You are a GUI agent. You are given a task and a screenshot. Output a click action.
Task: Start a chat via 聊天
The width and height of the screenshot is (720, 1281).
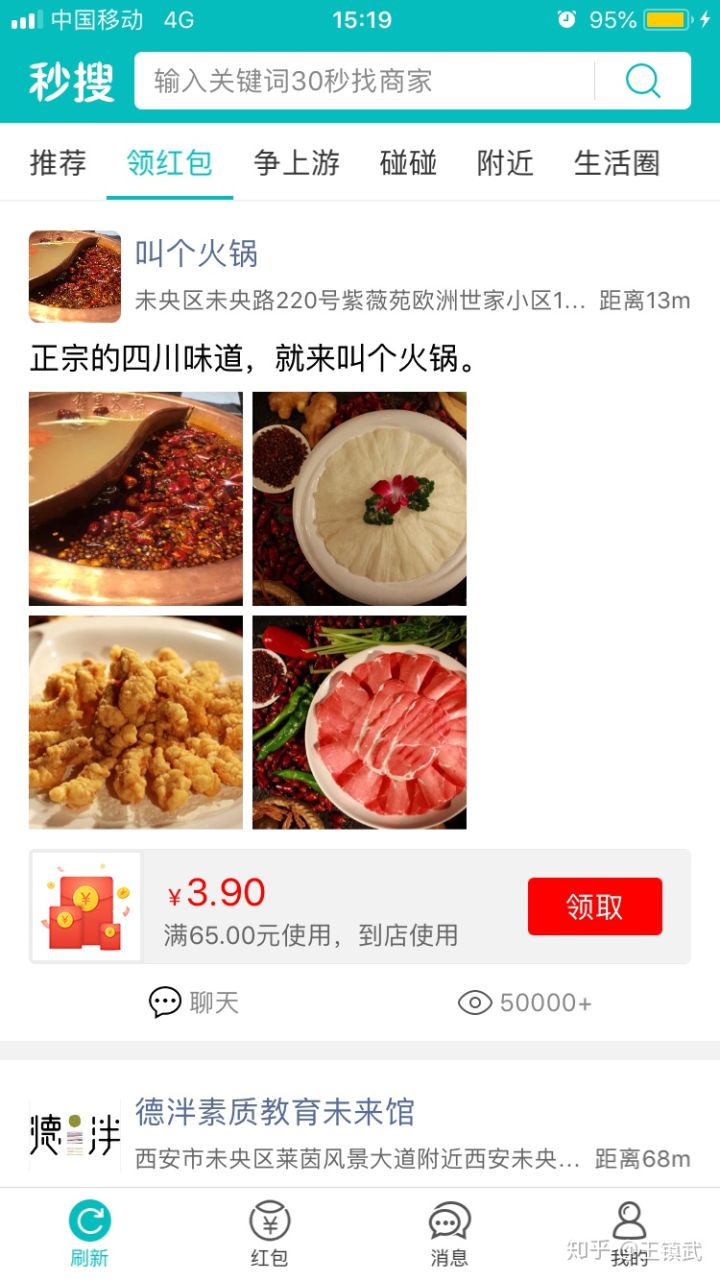(x=194, y=1002)
